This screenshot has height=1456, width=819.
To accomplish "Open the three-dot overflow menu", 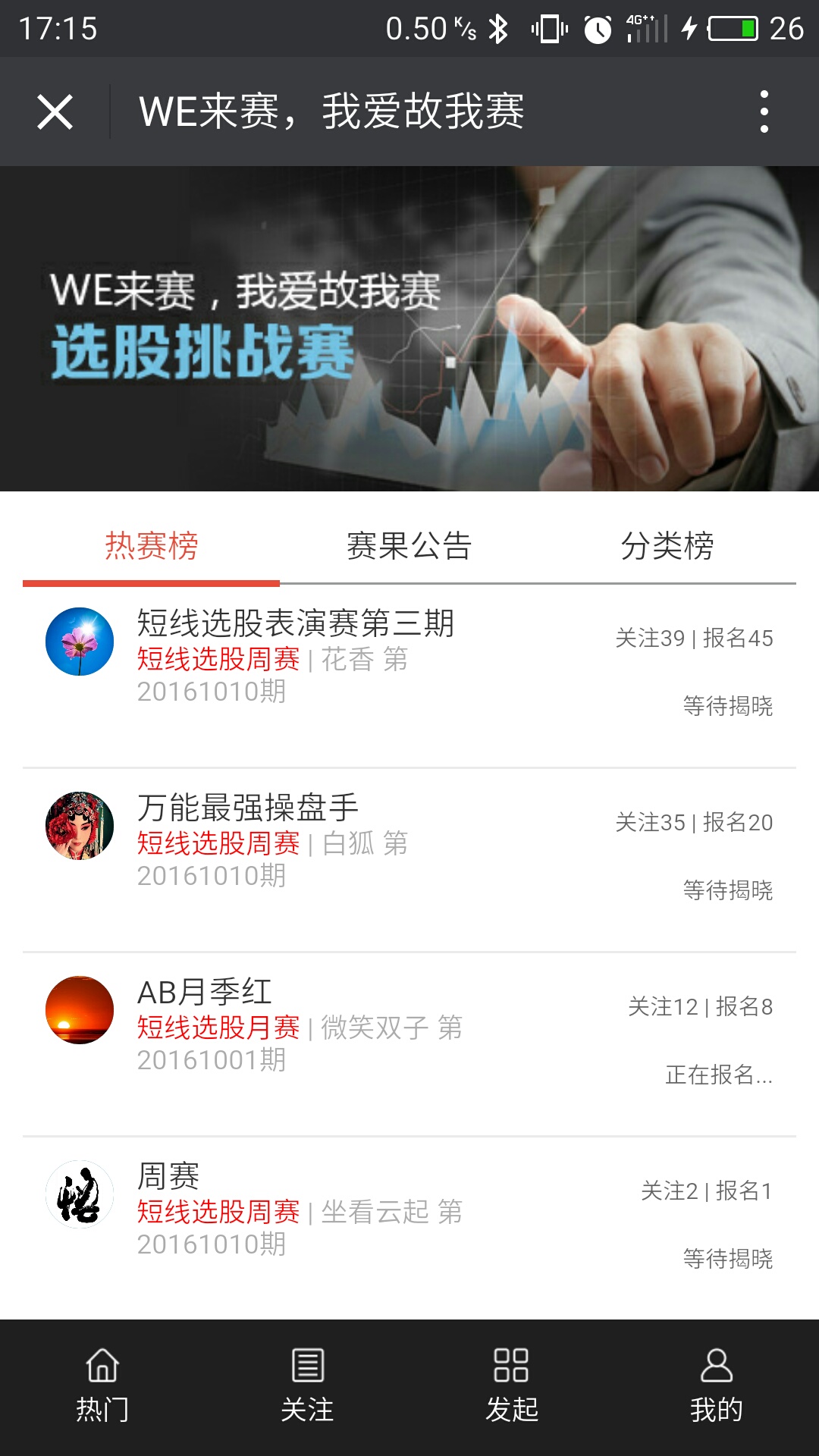I will tap(764, 112).
